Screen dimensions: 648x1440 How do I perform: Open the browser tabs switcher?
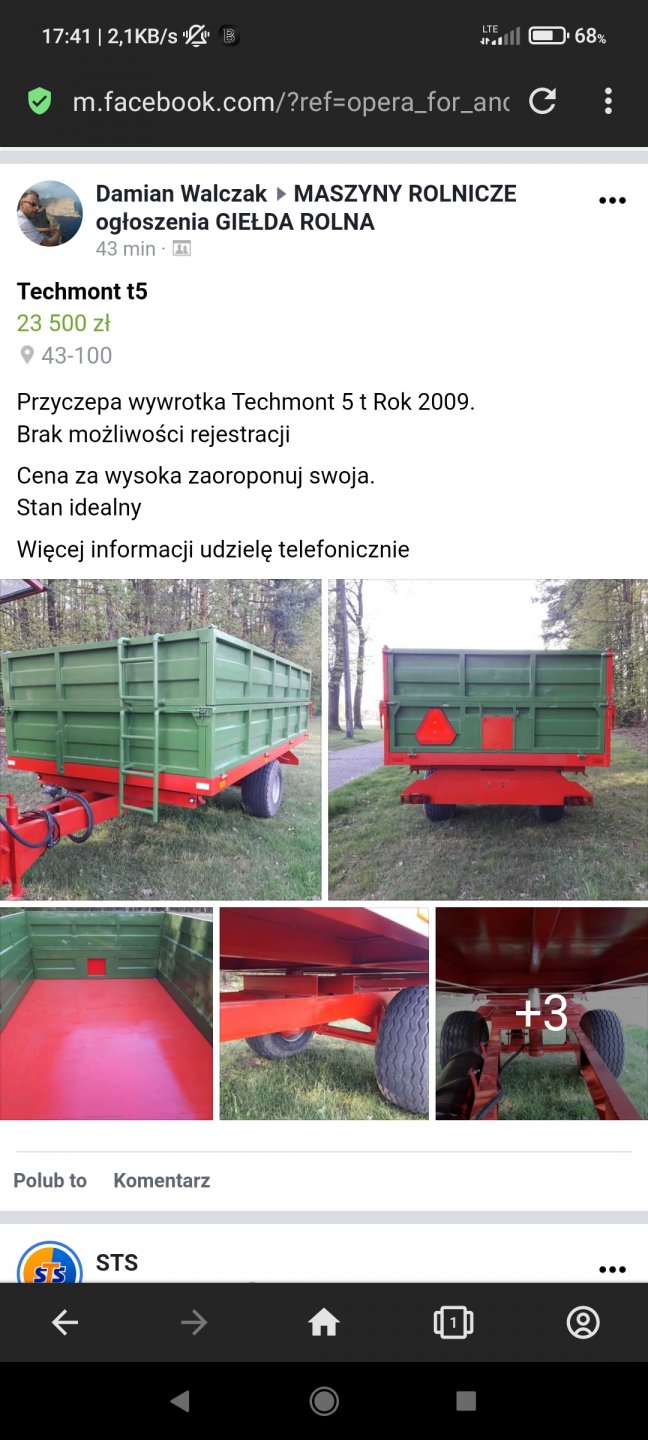(x=453, y=1323)
